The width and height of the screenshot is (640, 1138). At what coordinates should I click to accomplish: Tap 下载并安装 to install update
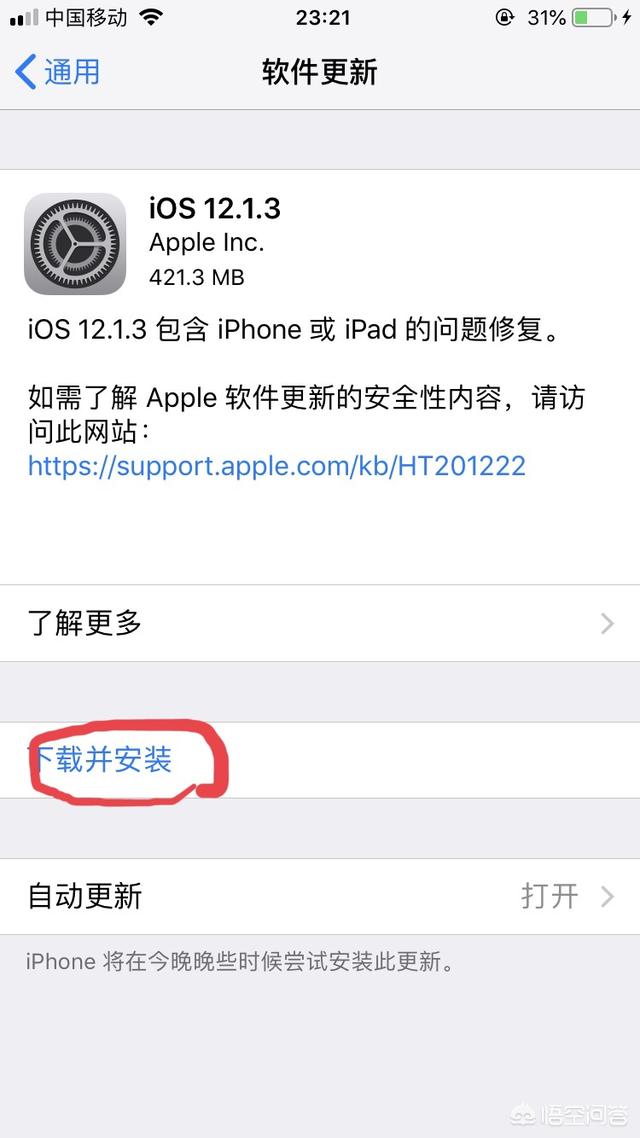click(100, 760)
